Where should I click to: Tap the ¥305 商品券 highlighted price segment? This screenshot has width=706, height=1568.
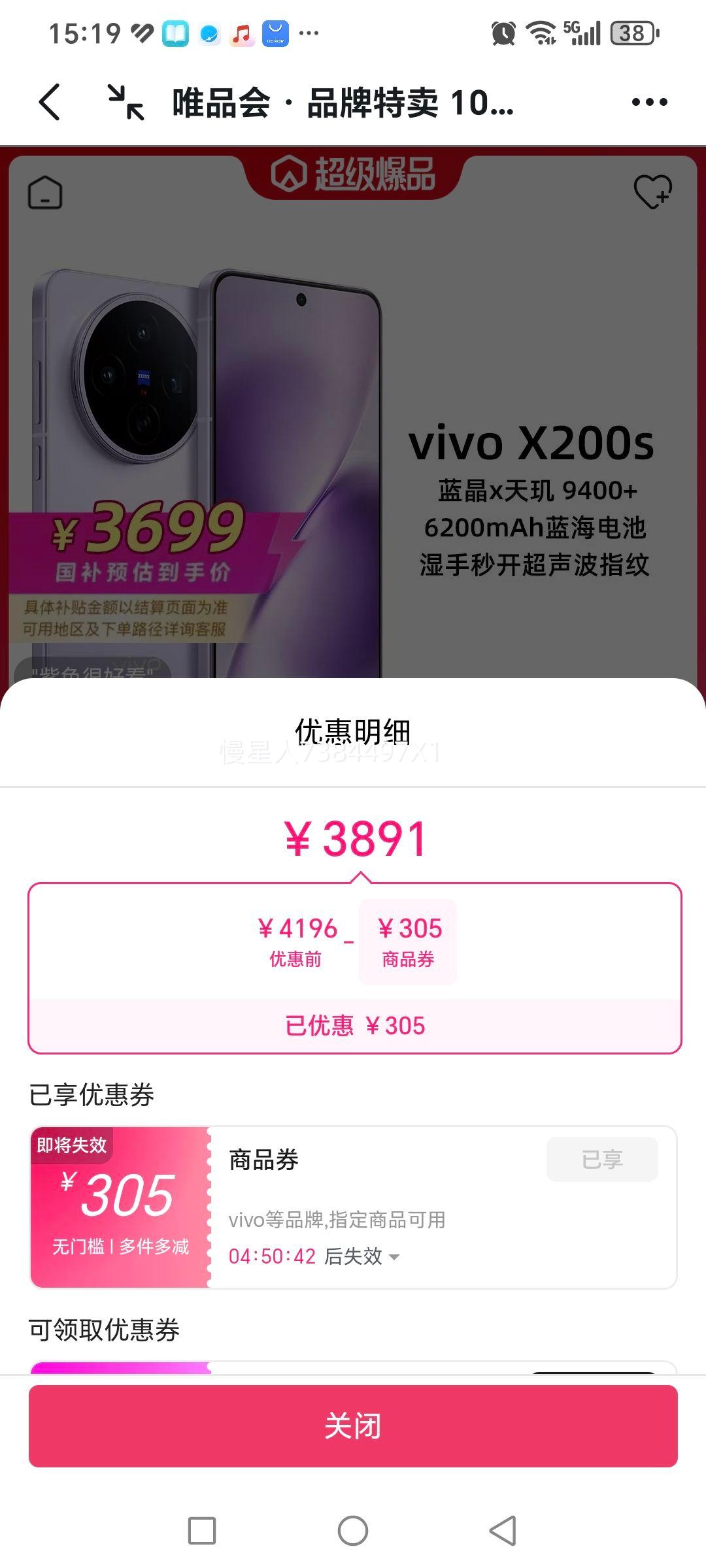(x=408, y=942)
